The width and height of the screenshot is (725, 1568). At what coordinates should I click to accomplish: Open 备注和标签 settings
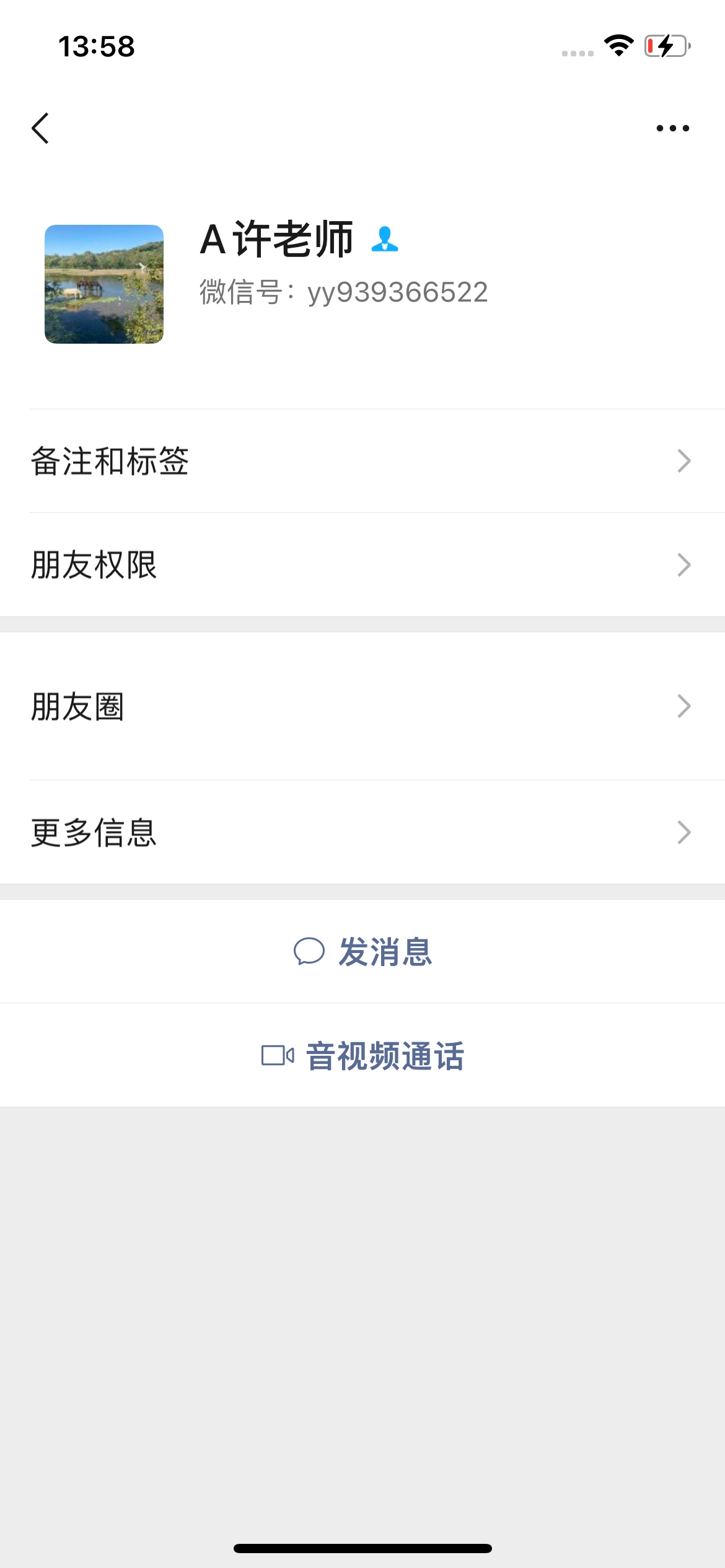pyautogui.click(x=362, y=461)
